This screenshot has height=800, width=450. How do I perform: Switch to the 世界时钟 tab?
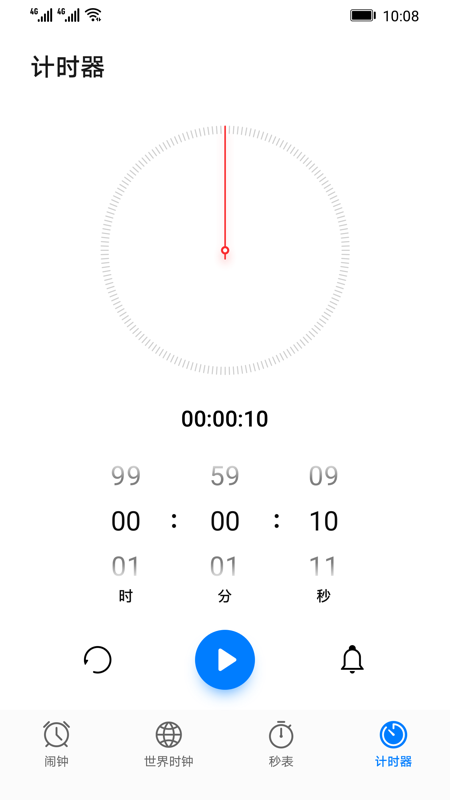[169, 744]
